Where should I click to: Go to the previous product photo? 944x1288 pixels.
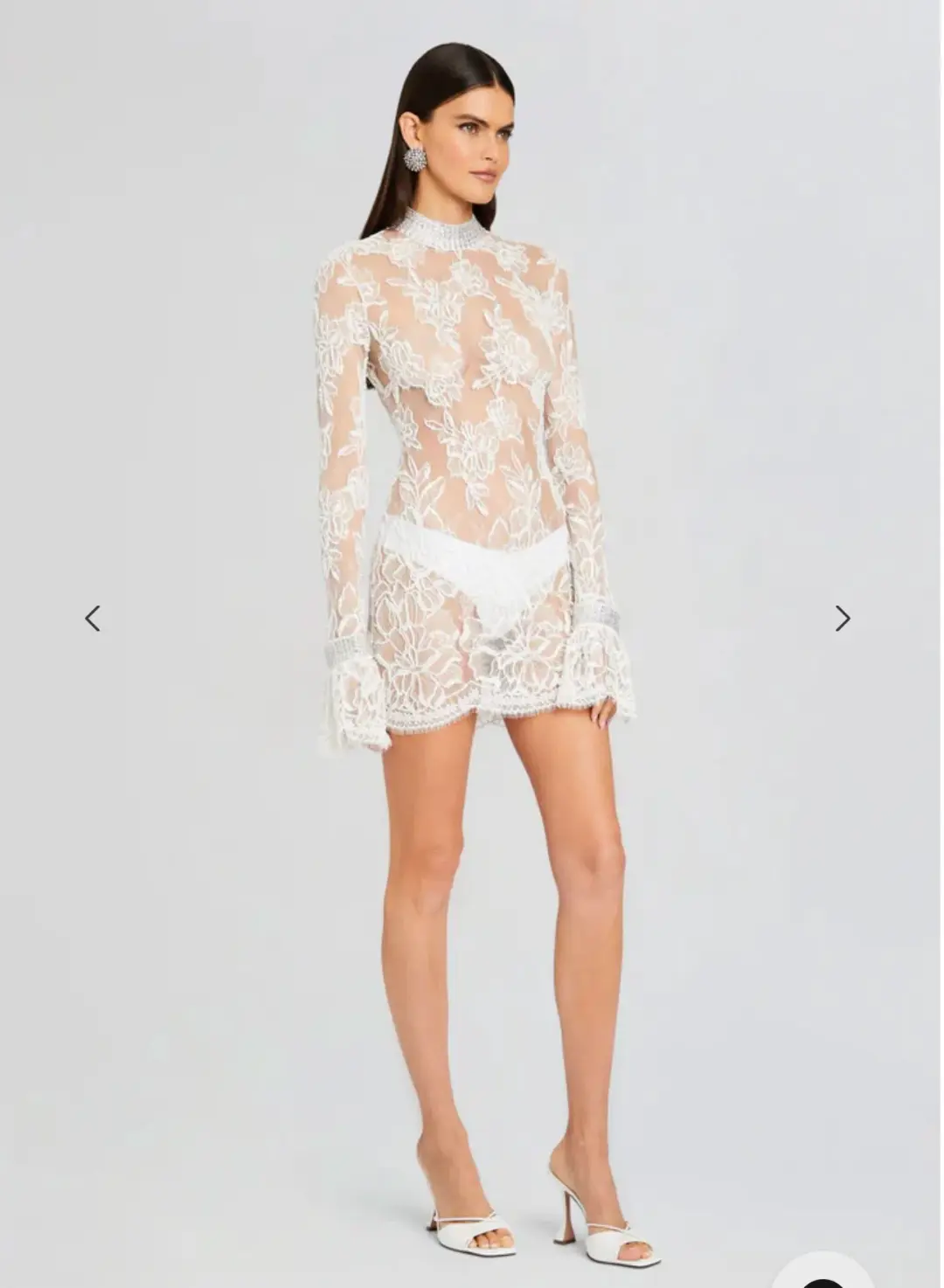point(93,619)
